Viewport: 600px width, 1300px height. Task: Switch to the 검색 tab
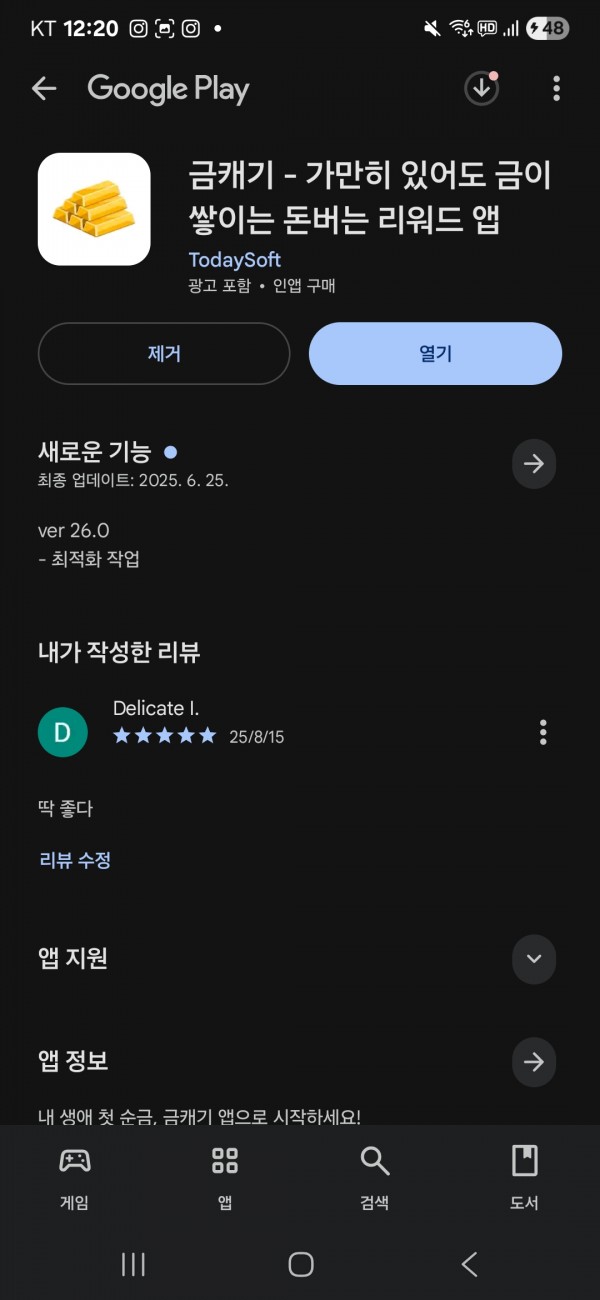pos(375,1177)
